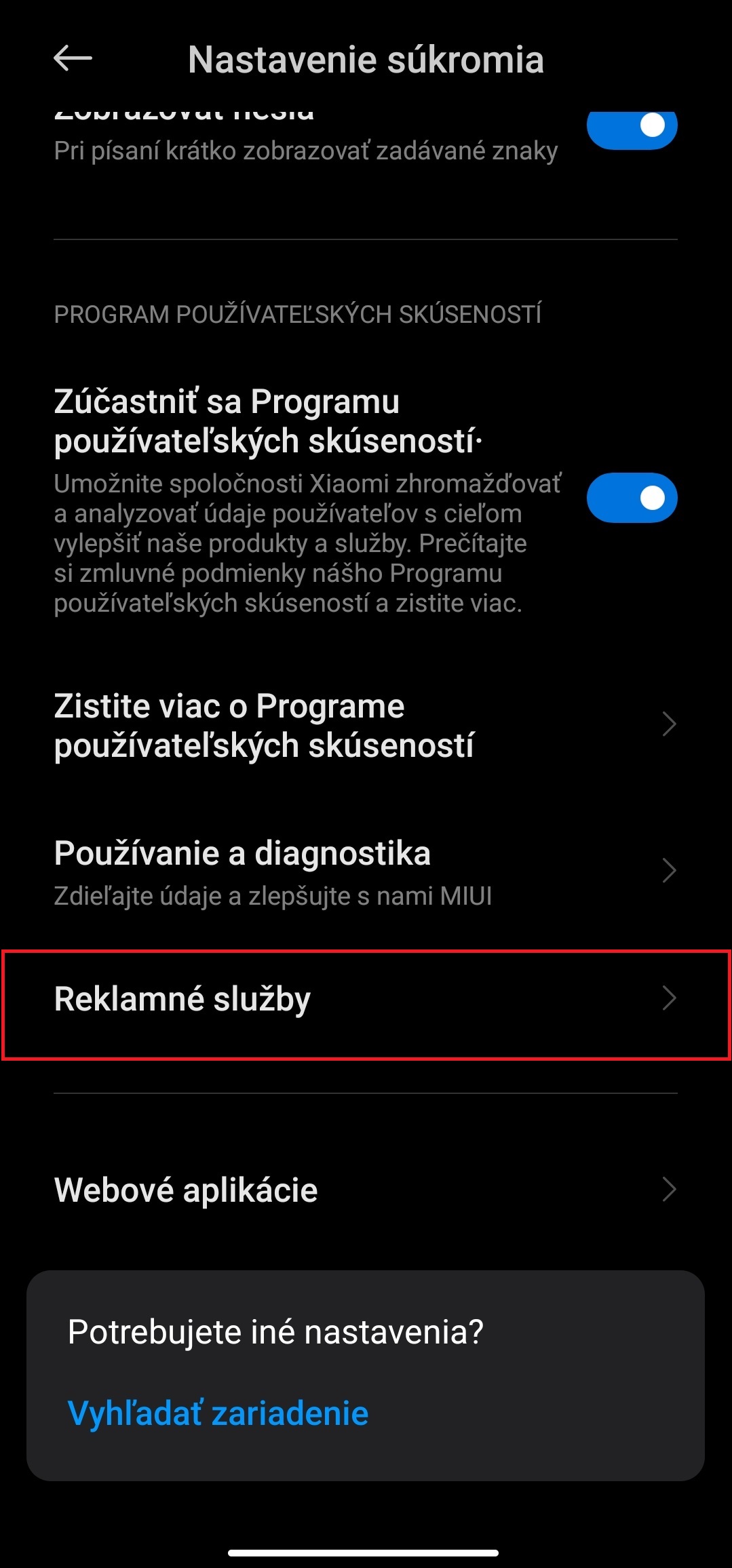
Task: Tap the Vyhľadať zariadenie link
Action: 218,1413
